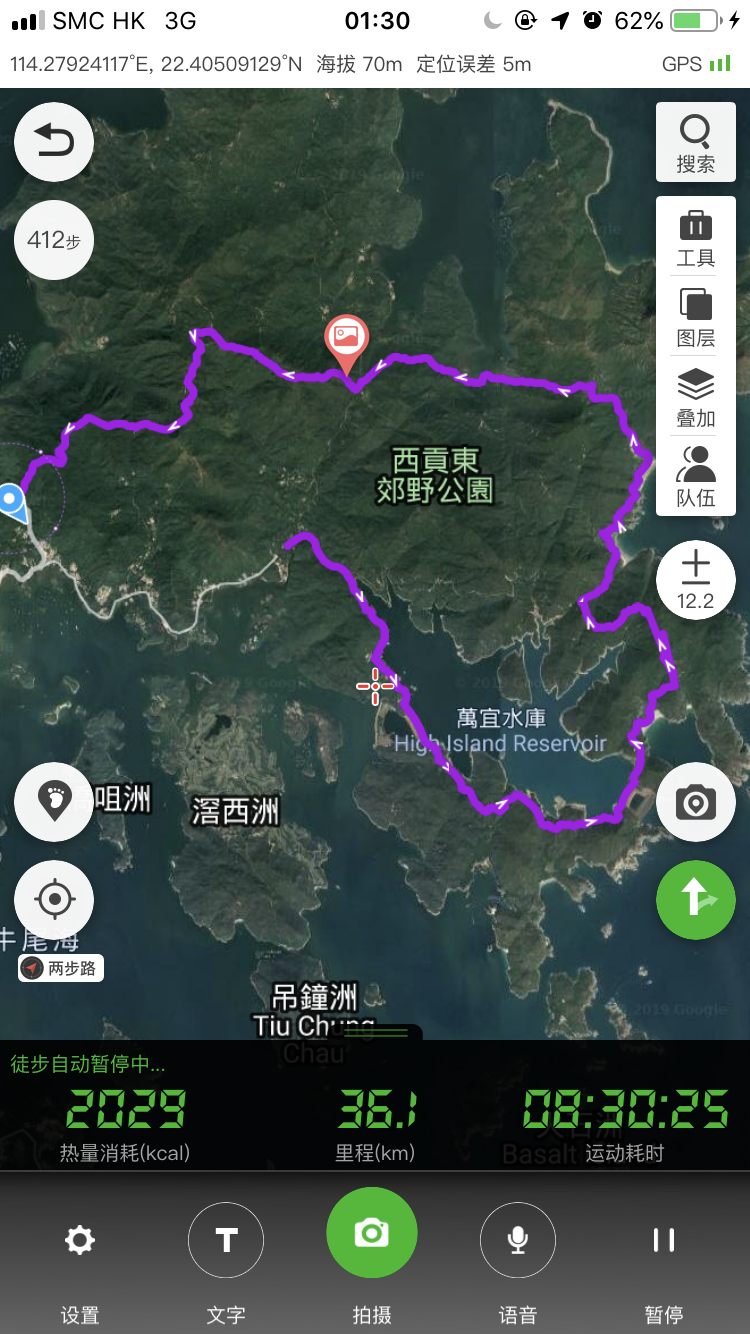Tap the zoom level 12.2 control
The height and width of the screenshot is (1334, 750).
[x=695, y=580]
